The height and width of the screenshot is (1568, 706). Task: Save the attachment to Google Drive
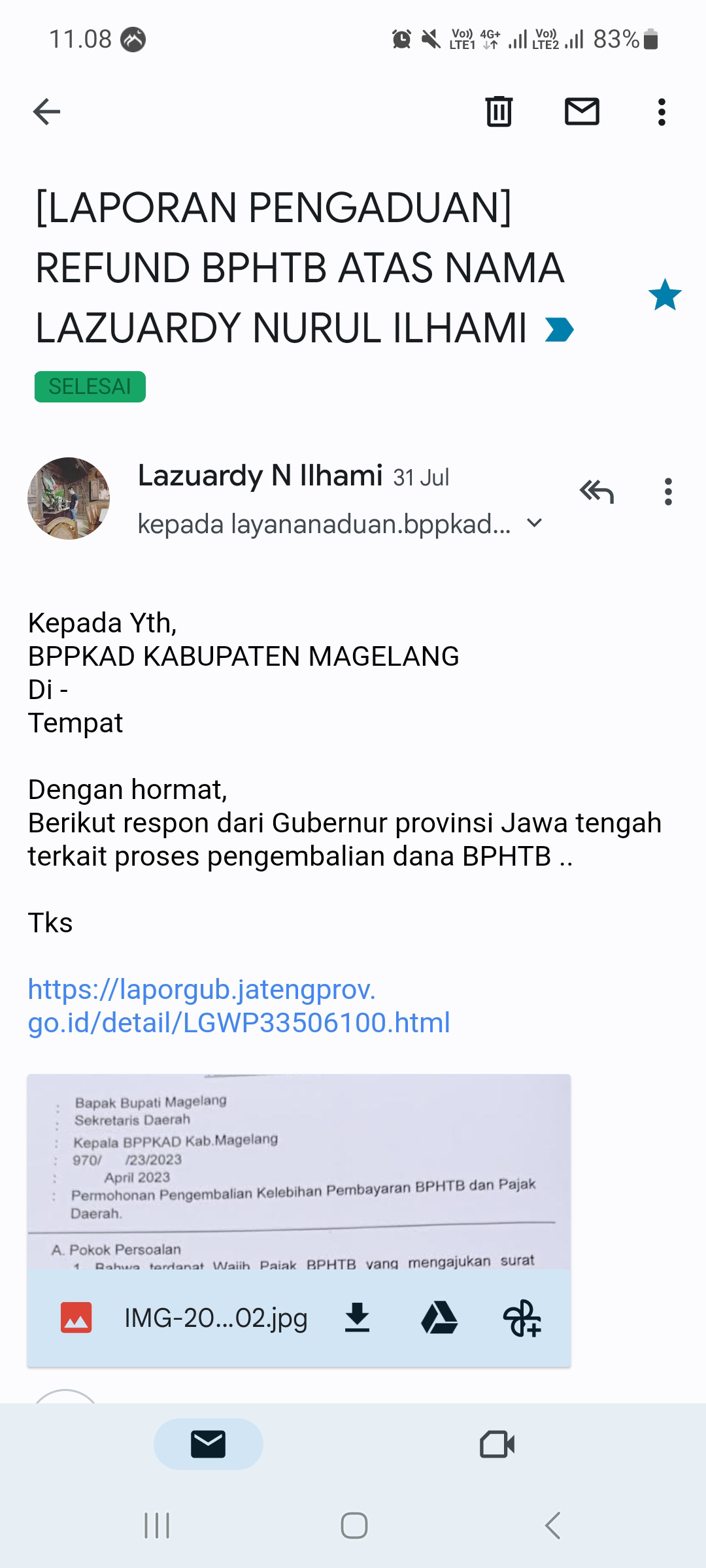[439, 1318]
